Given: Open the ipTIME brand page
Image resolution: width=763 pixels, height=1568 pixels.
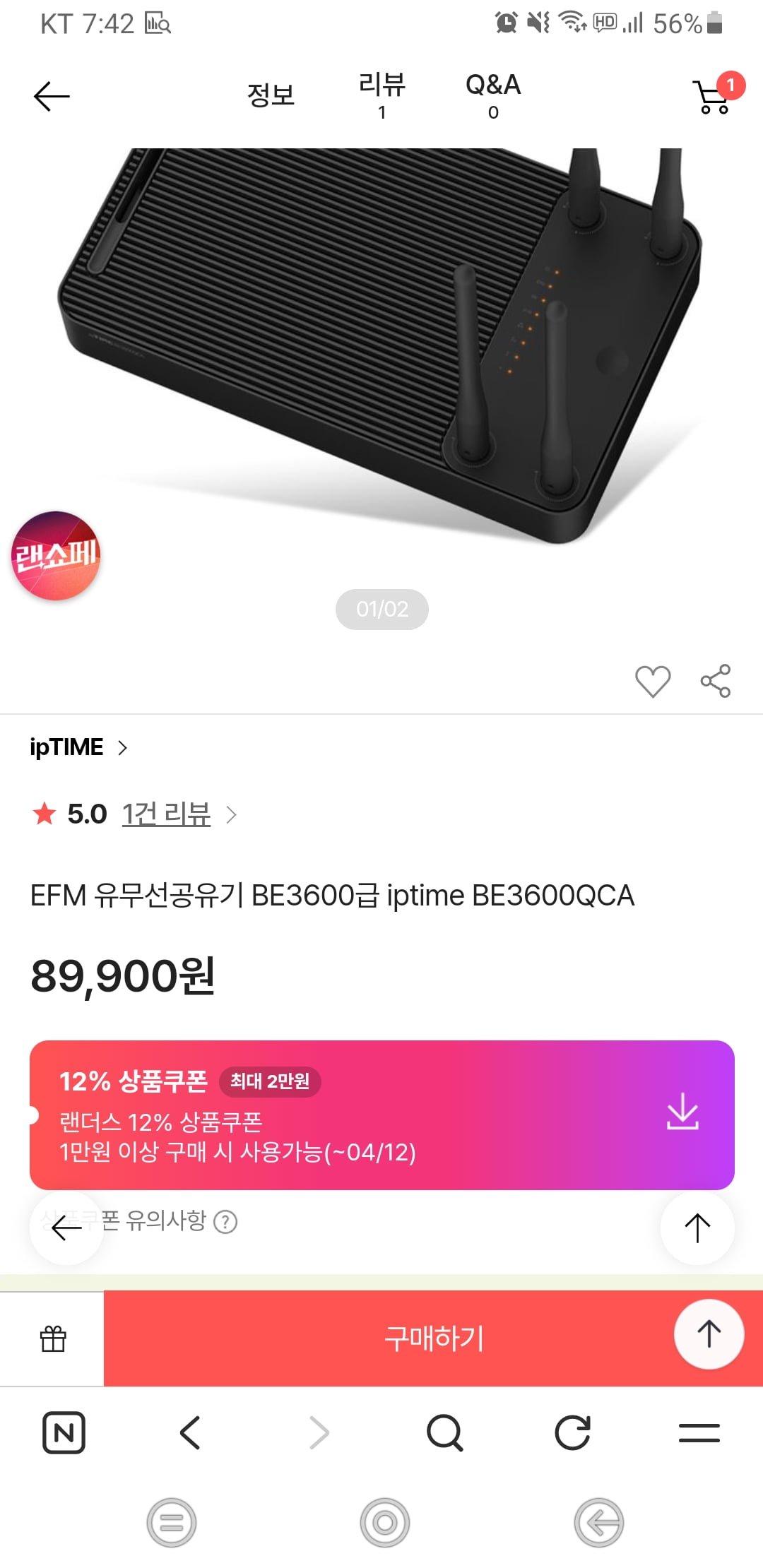Looking at the screenshot, I should (x=78, y=747).
